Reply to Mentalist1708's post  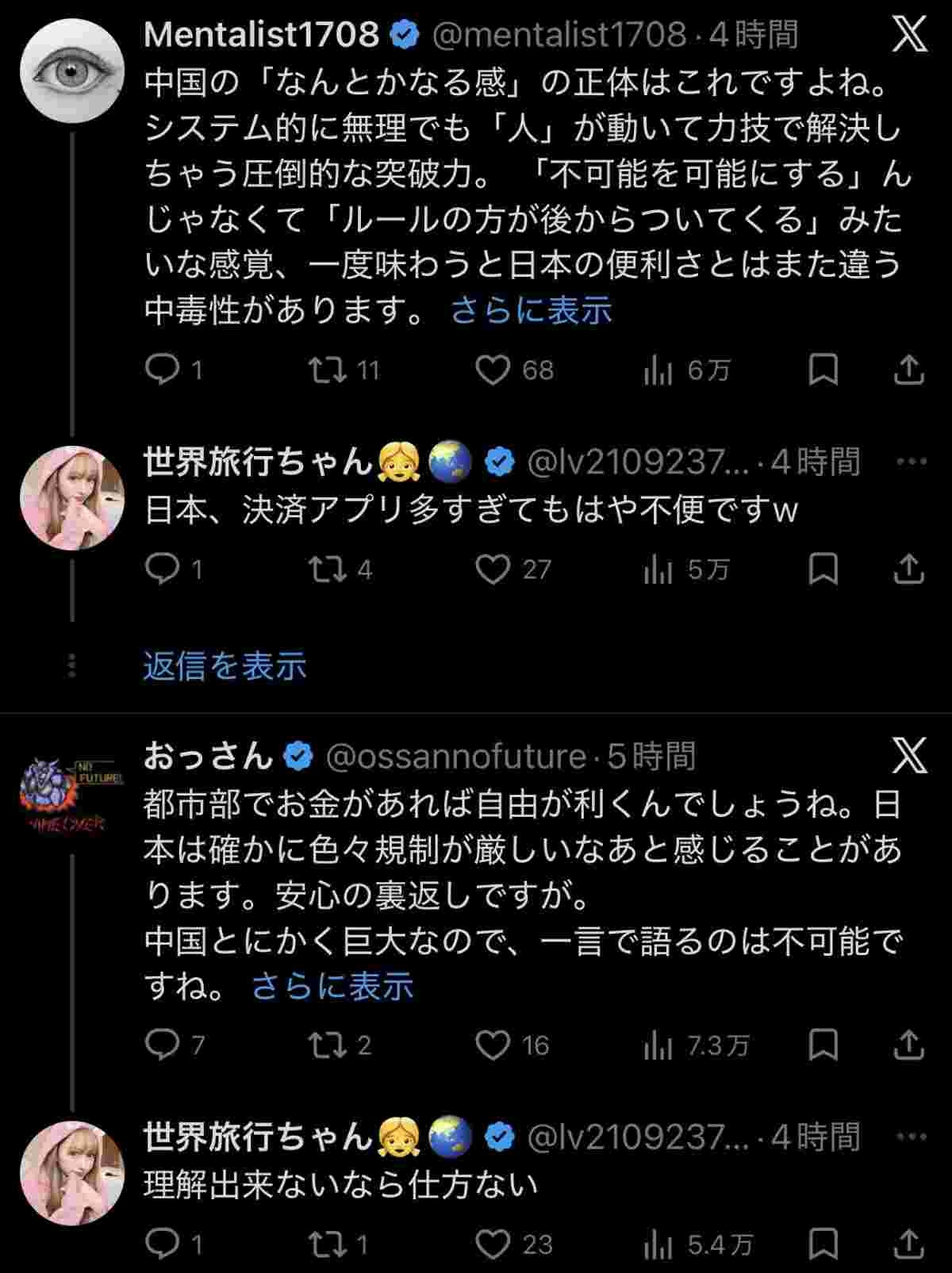pyautogui.click(x=163, y=370)
